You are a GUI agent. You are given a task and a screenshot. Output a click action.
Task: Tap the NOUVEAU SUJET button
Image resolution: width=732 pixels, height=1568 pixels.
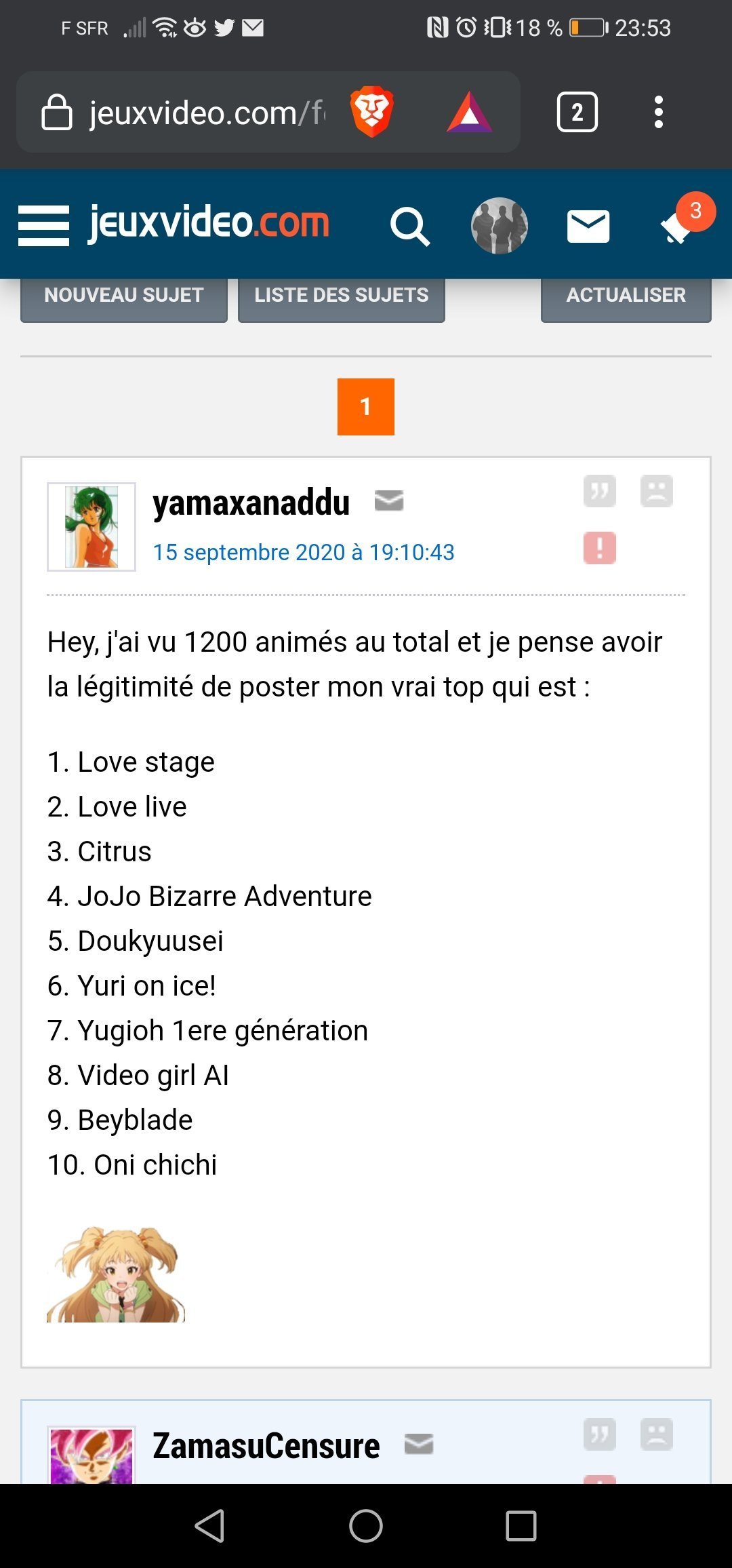[124, 296]
